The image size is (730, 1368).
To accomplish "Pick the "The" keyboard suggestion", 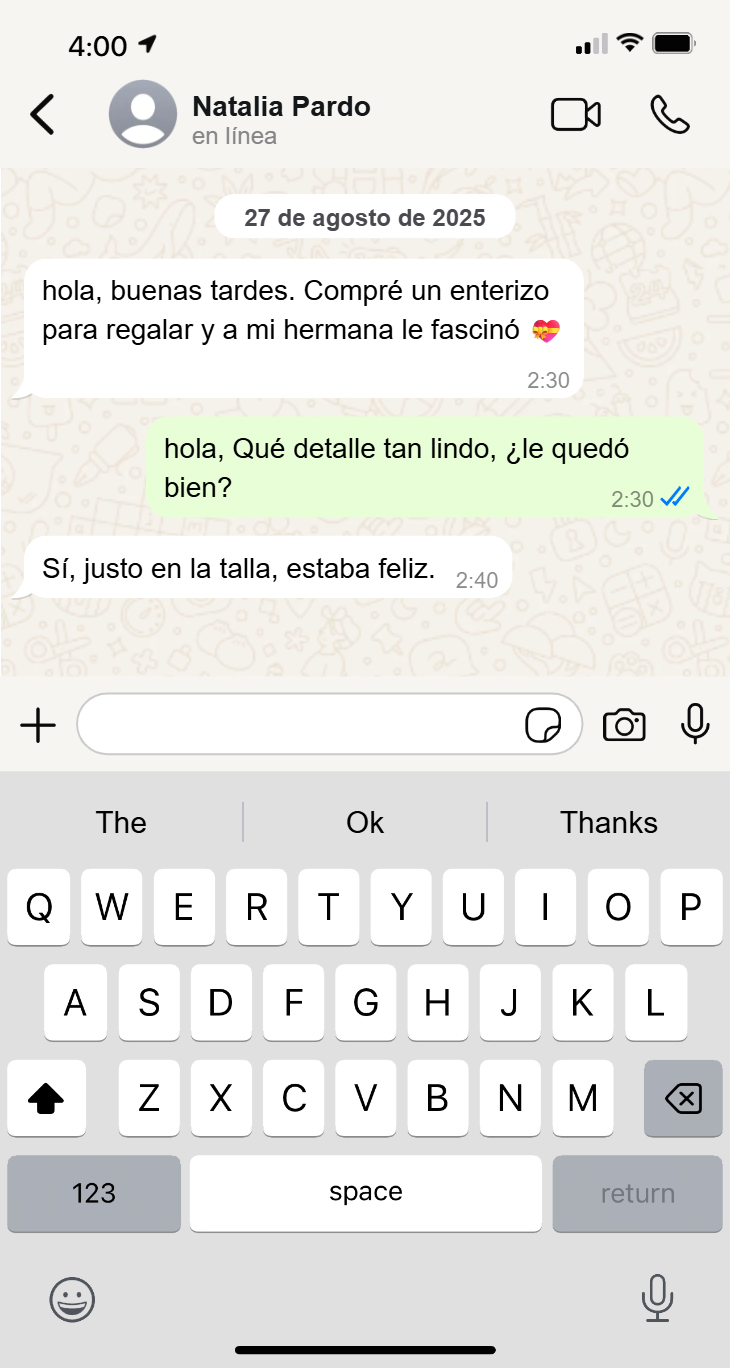I will [121, 822].
